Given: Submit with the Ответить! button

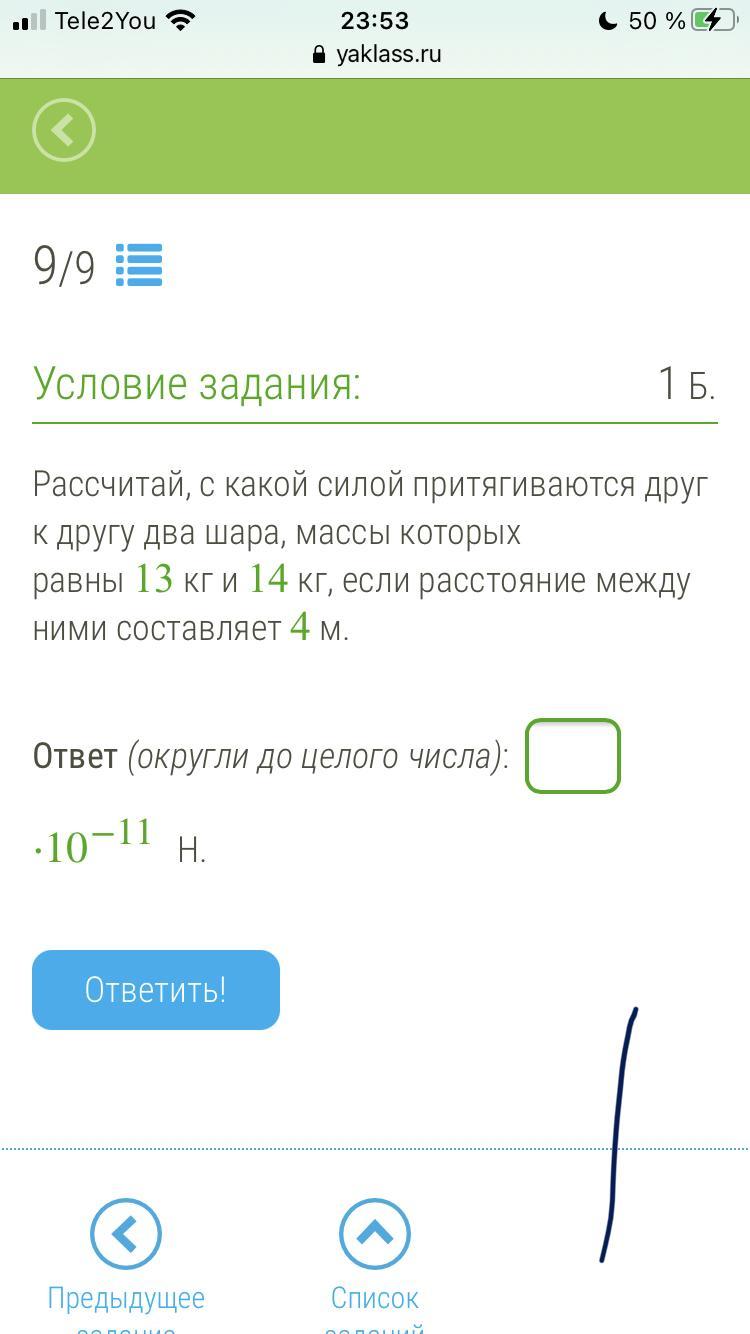Looking at the screenshot, I should 156,990.
